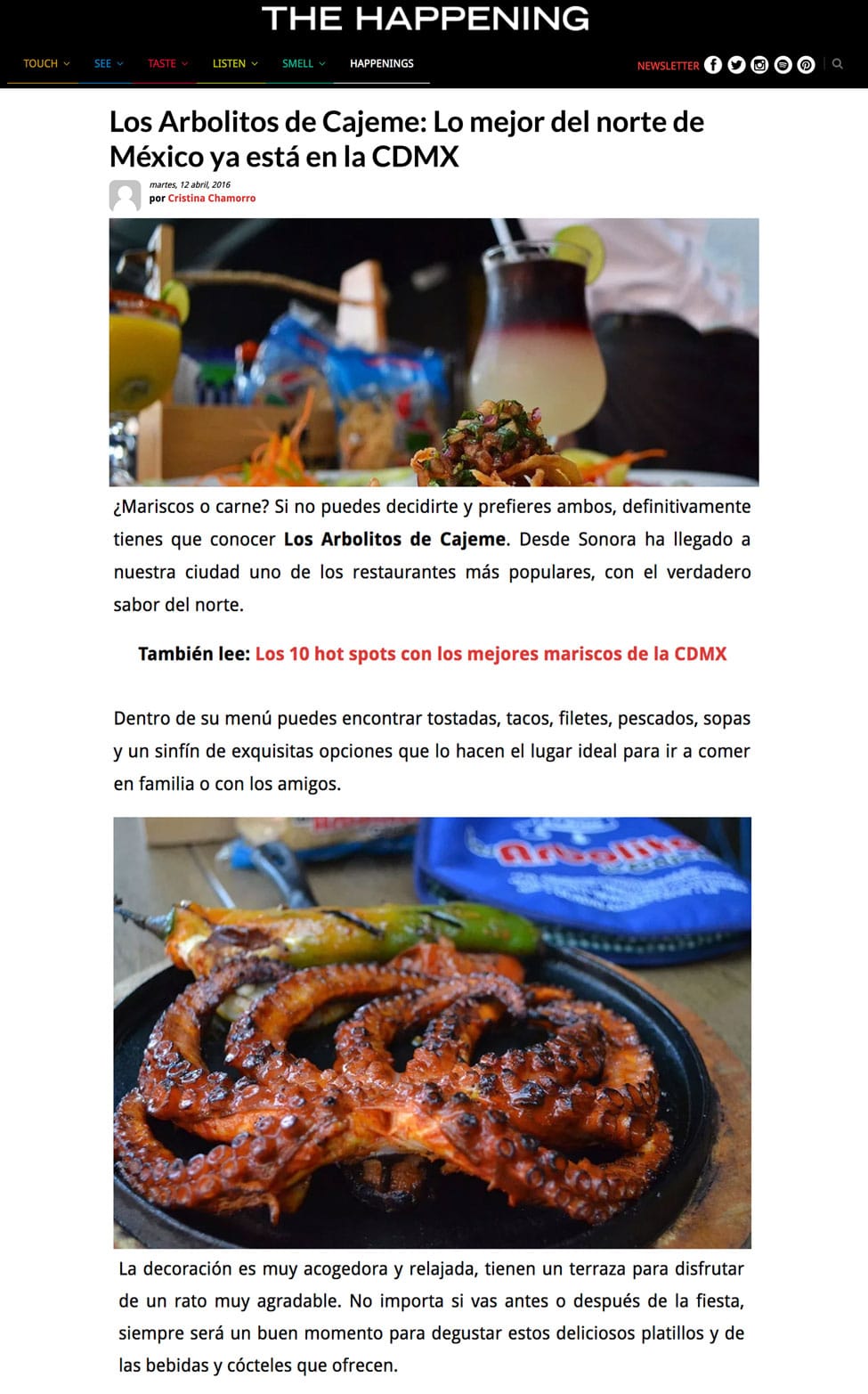Visit the Instagram icon link
Image resolution: width=868 pixels, height=1394 pixels.
pos(759,65)
